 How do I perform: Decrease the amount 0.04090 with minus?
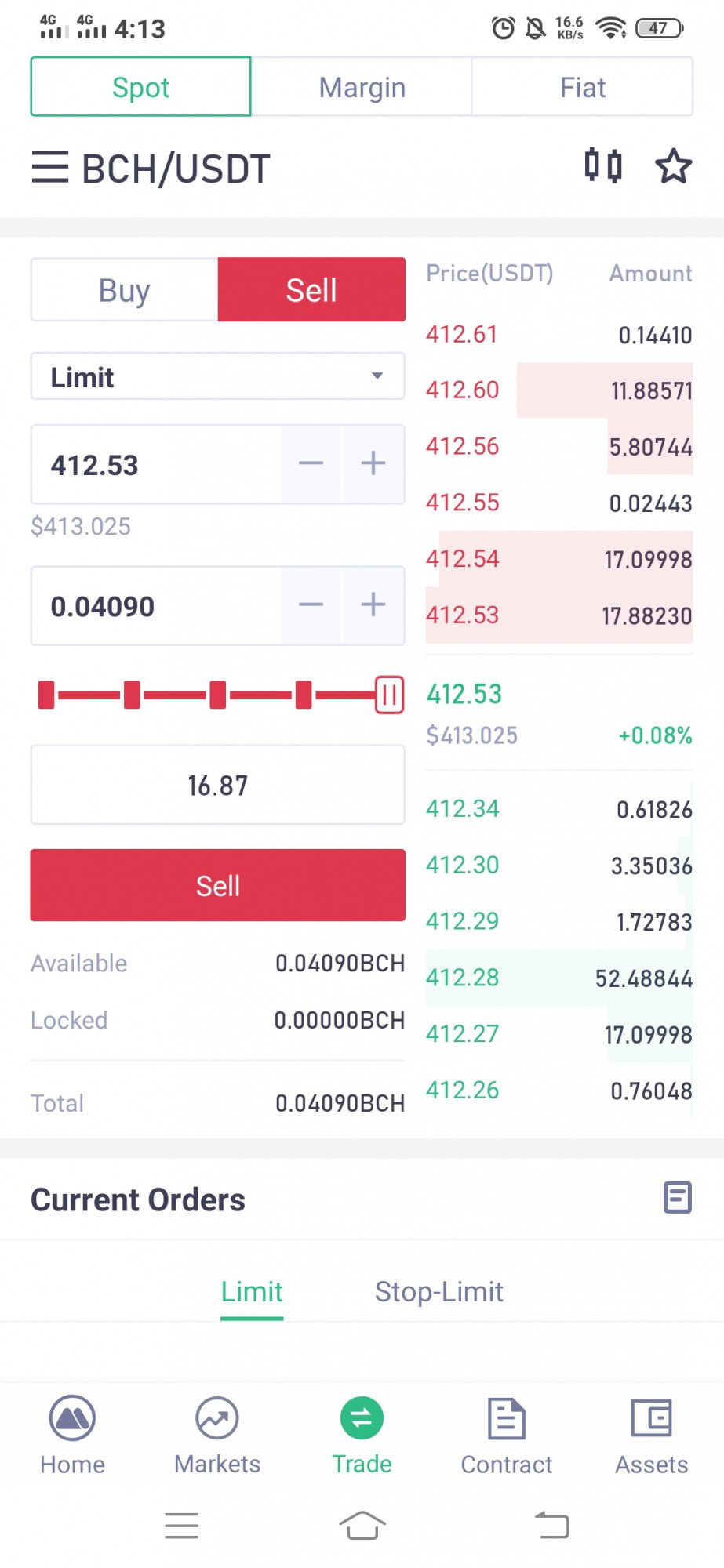311,605
